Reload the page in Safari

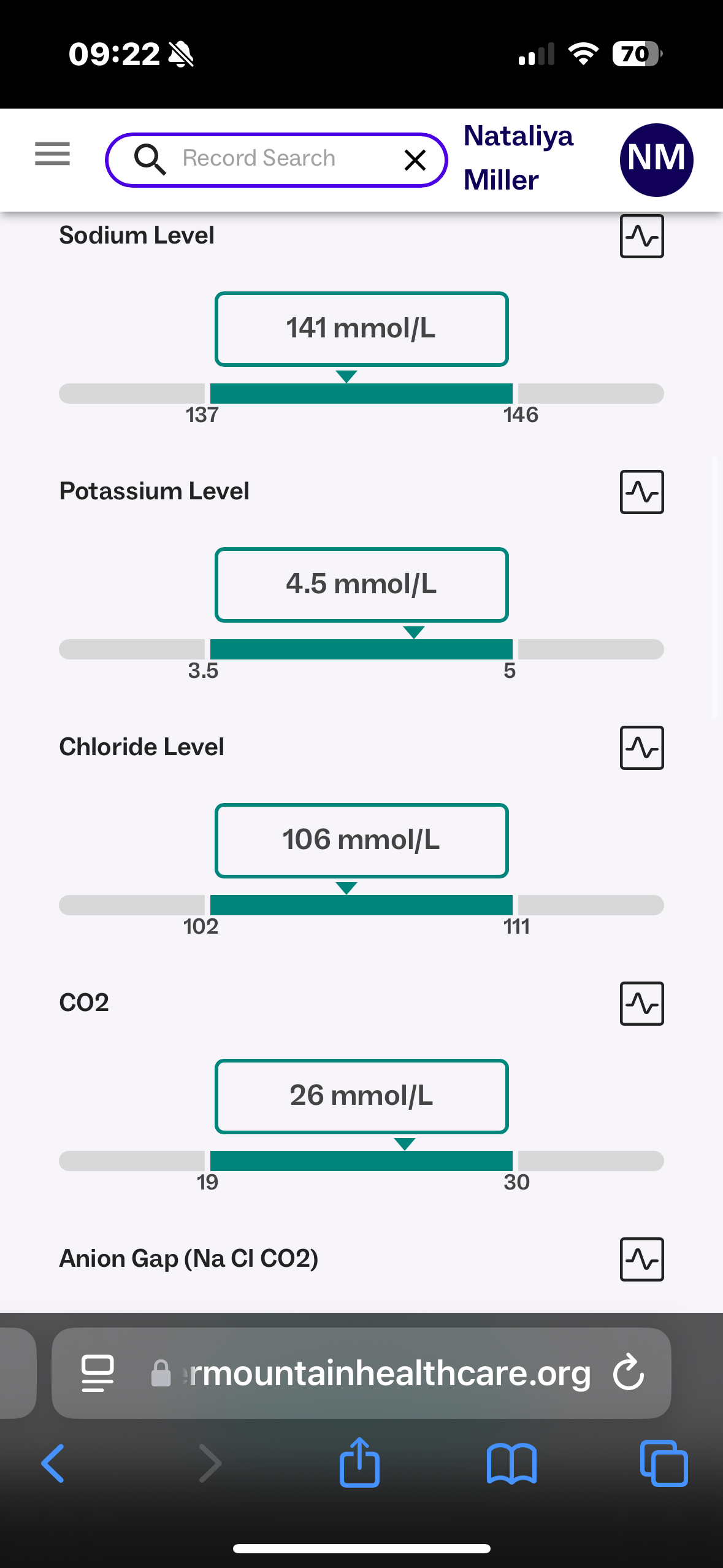(x=629, y=1373)
